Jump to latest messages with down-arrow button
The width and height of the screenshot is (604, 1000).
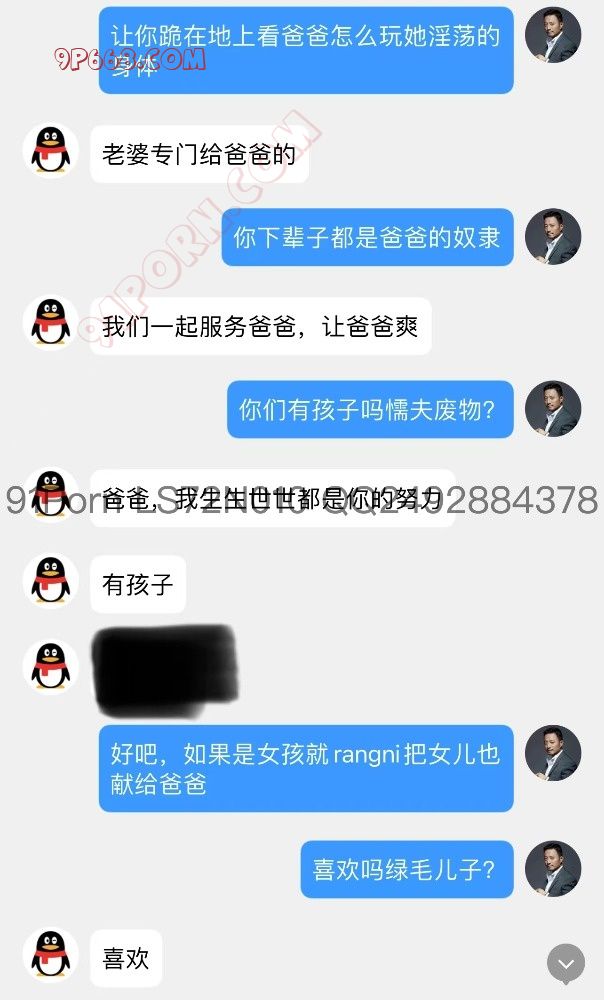point(565,963)
